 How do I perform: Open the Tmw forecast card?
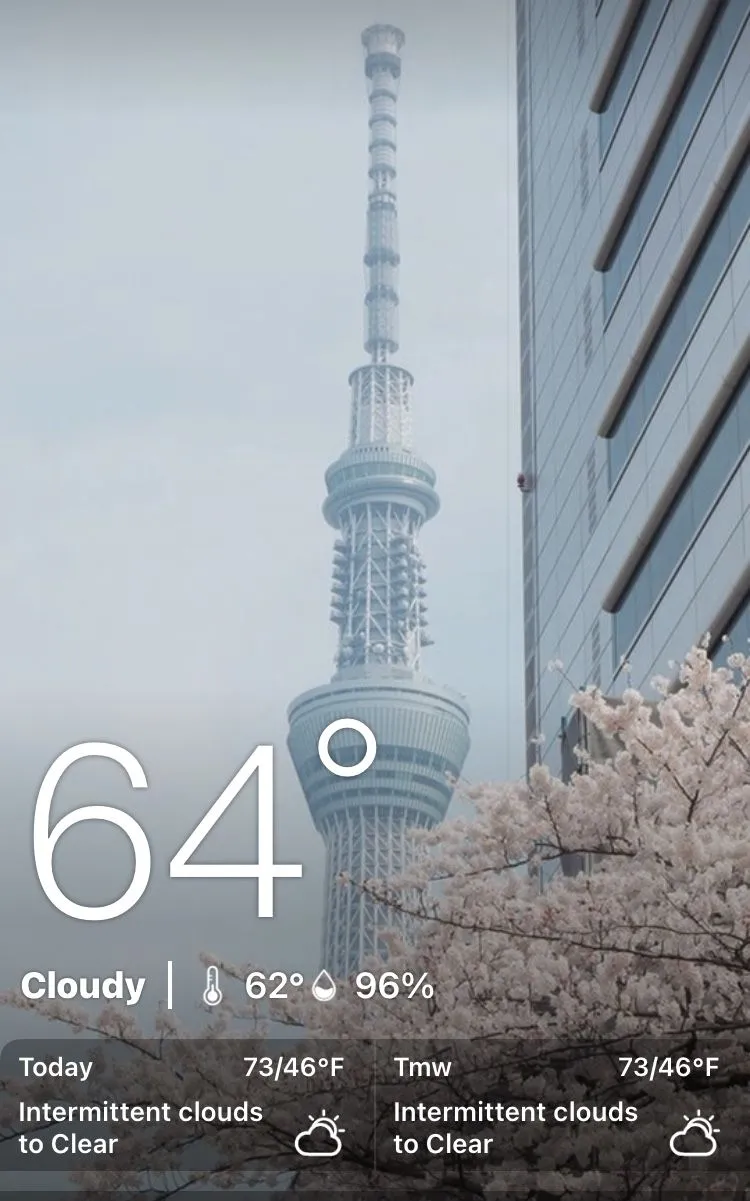(x=560, y=1105)
